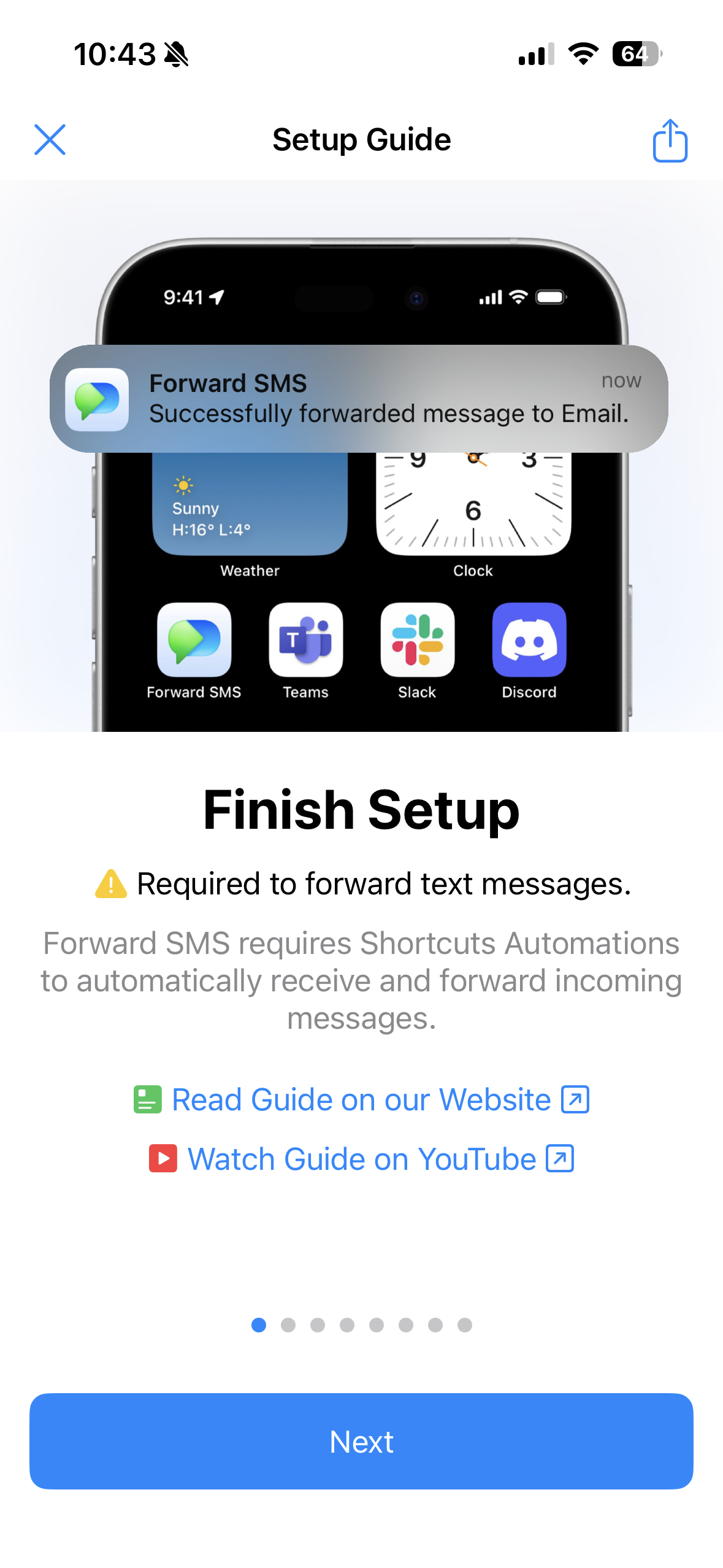The height and width of the screenshot is (1568, 723).
Task: Close the Setup Guide
Action: pyautogui.click(x=50, y=140)
